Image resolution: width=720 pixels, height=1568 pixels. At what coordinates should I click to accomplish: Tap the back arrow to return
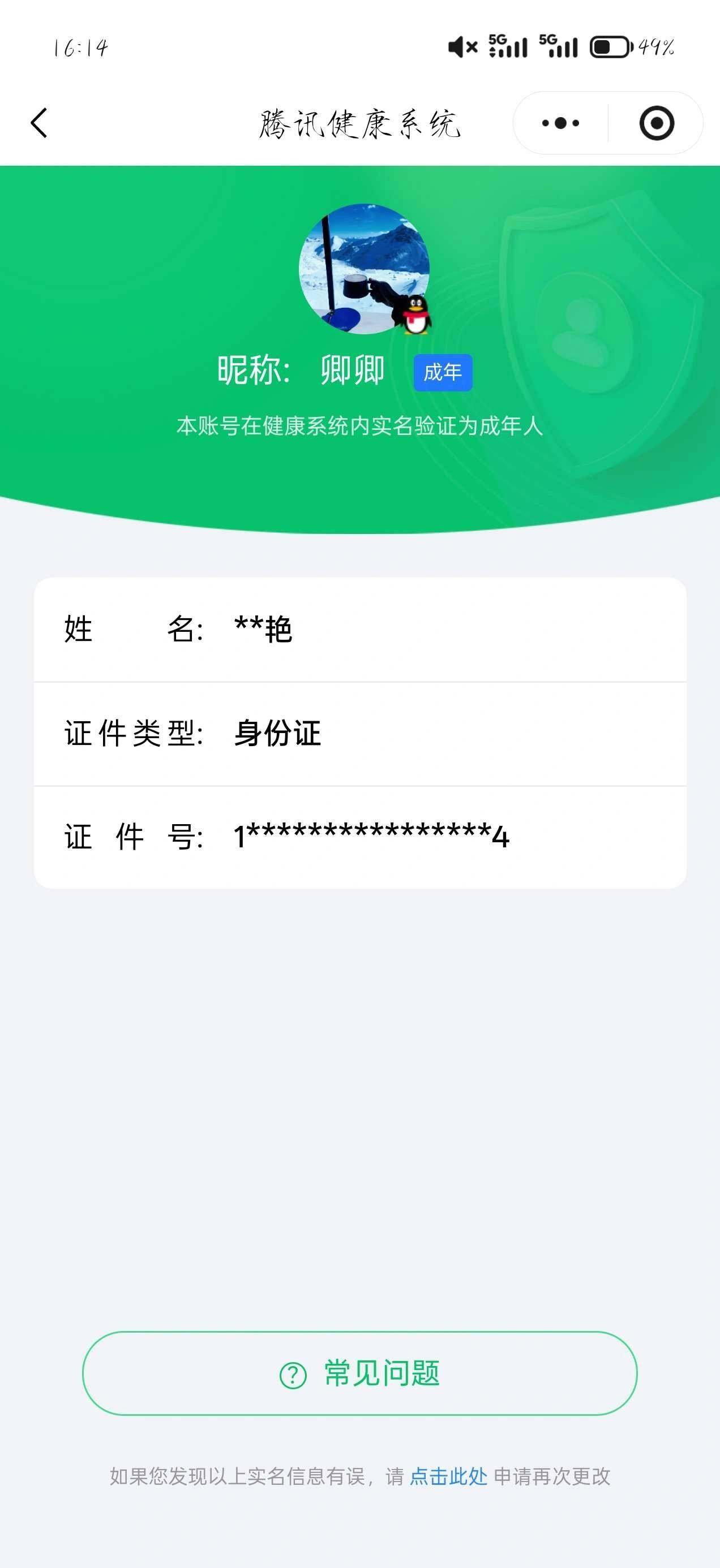click(38, 122)
